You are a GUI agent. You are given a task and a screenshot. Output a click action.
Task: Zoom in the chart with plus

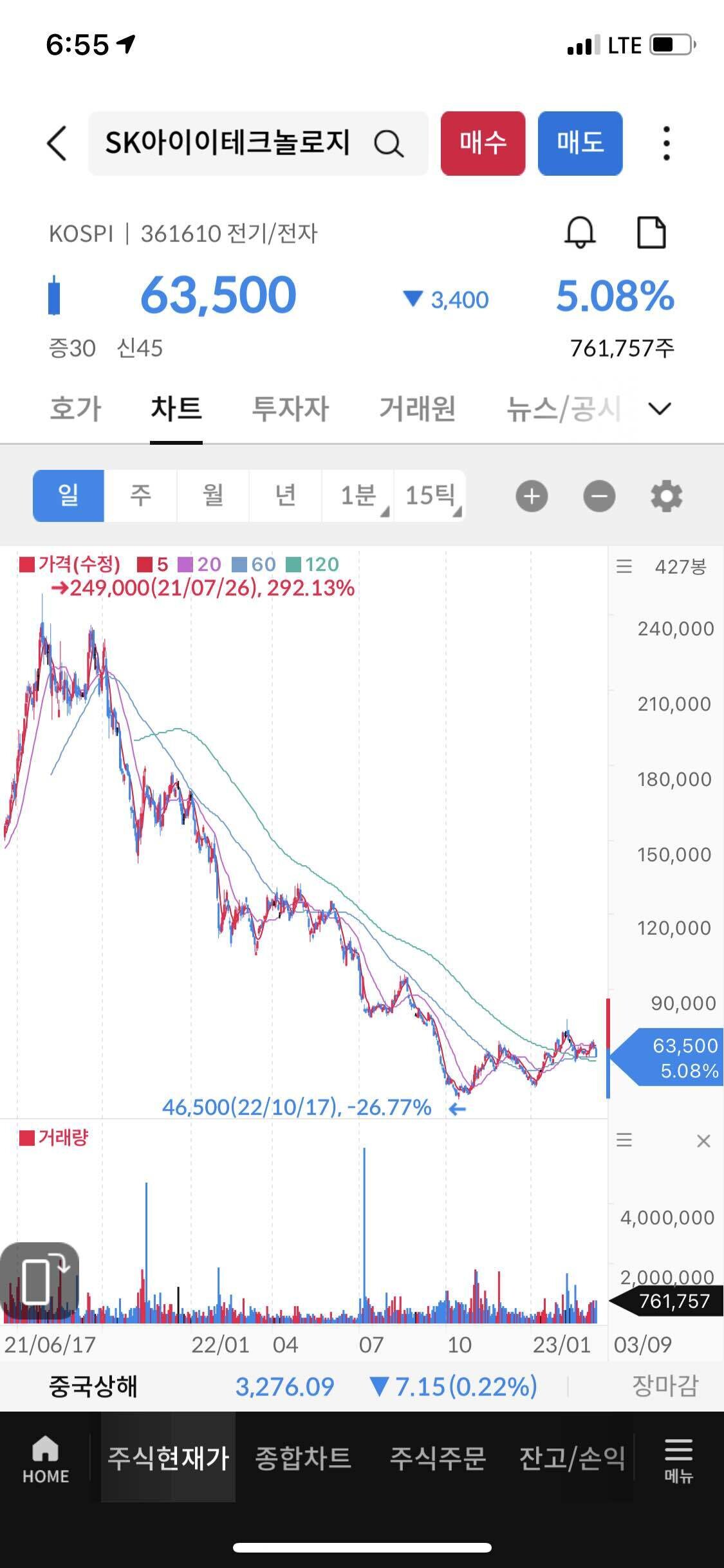coord(532,496)
